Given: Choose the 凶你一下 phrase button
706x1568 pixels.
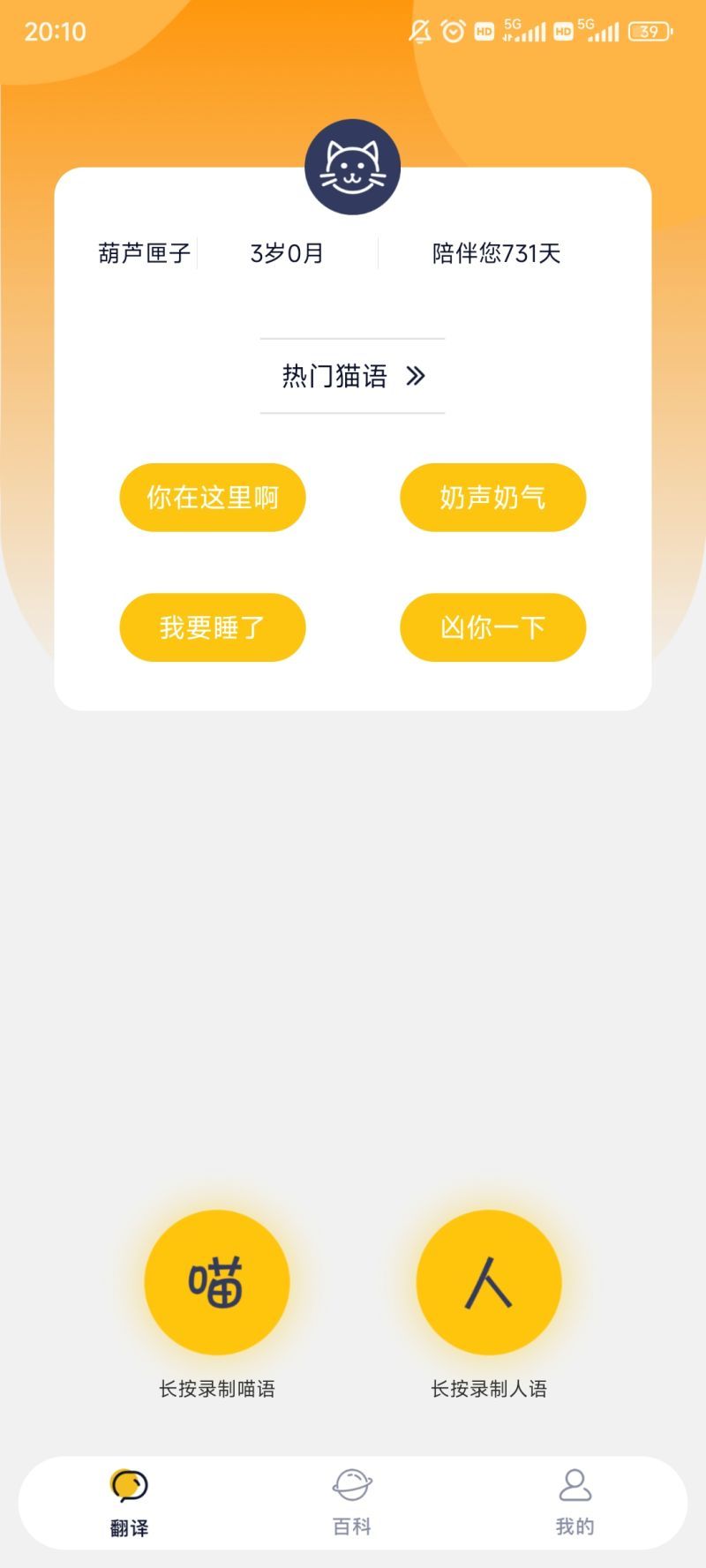Looking at the screenshot, I should coord(492,627).
